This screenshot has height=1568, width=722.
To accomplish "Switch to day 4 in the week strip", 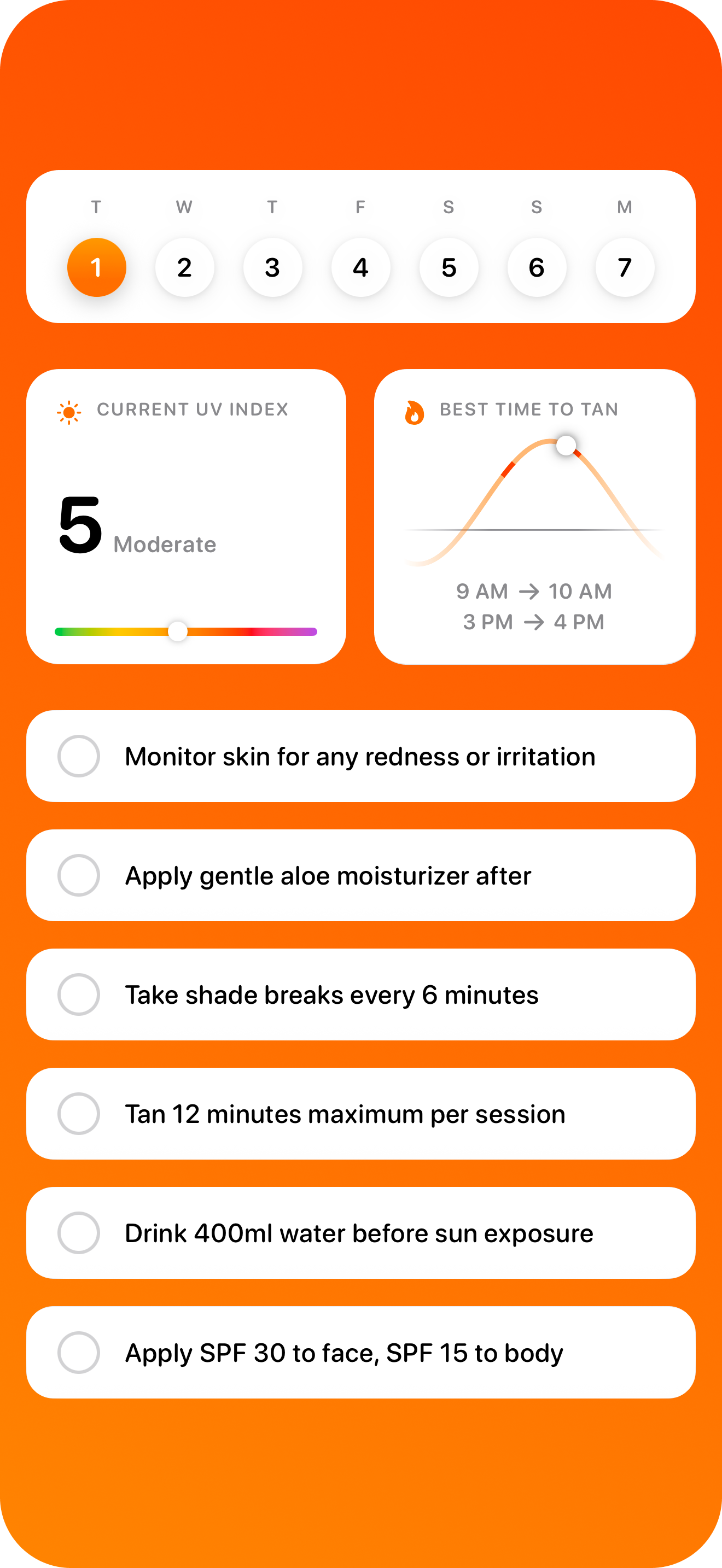I will tap(360, 267).
